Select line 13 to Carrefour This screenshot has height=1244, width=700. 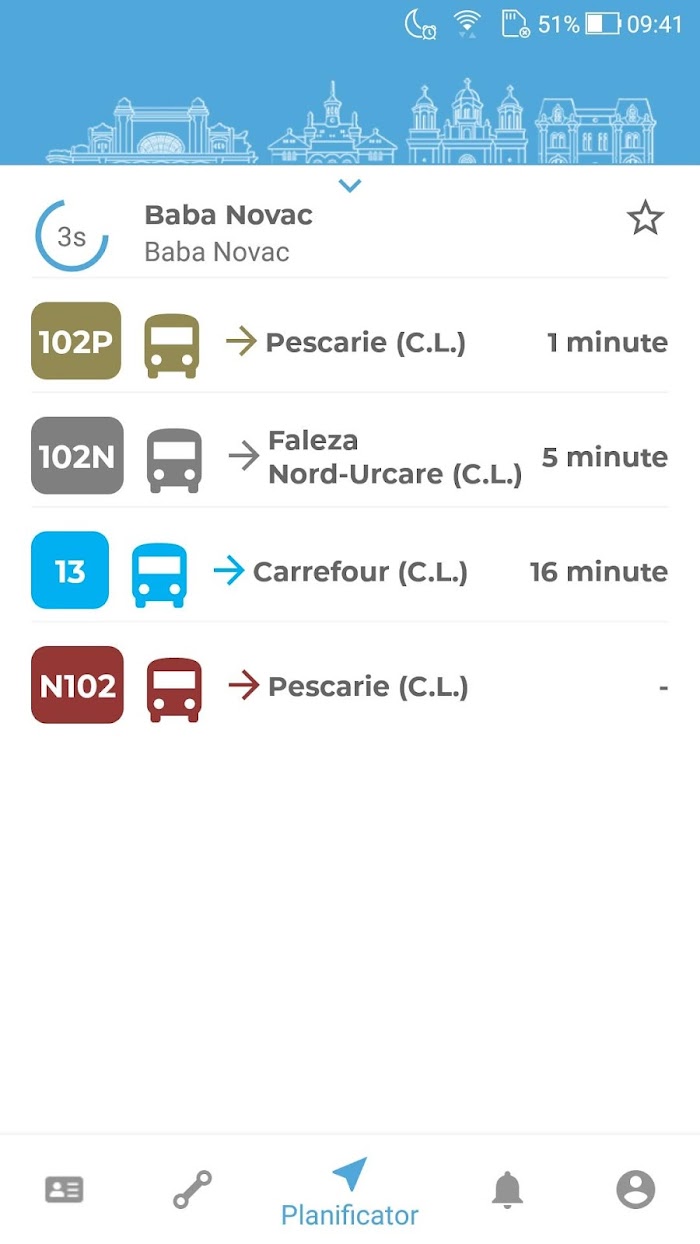point(350,571)
